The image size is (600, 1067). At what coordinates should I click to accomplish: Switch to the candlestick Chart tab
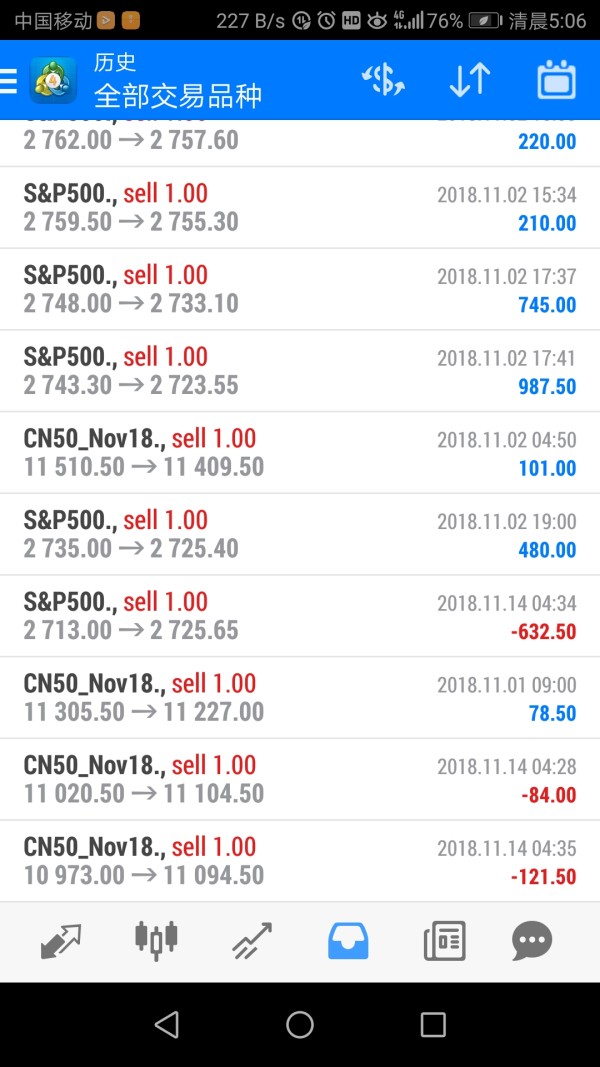pyautogui.click(x=156, y=940)
